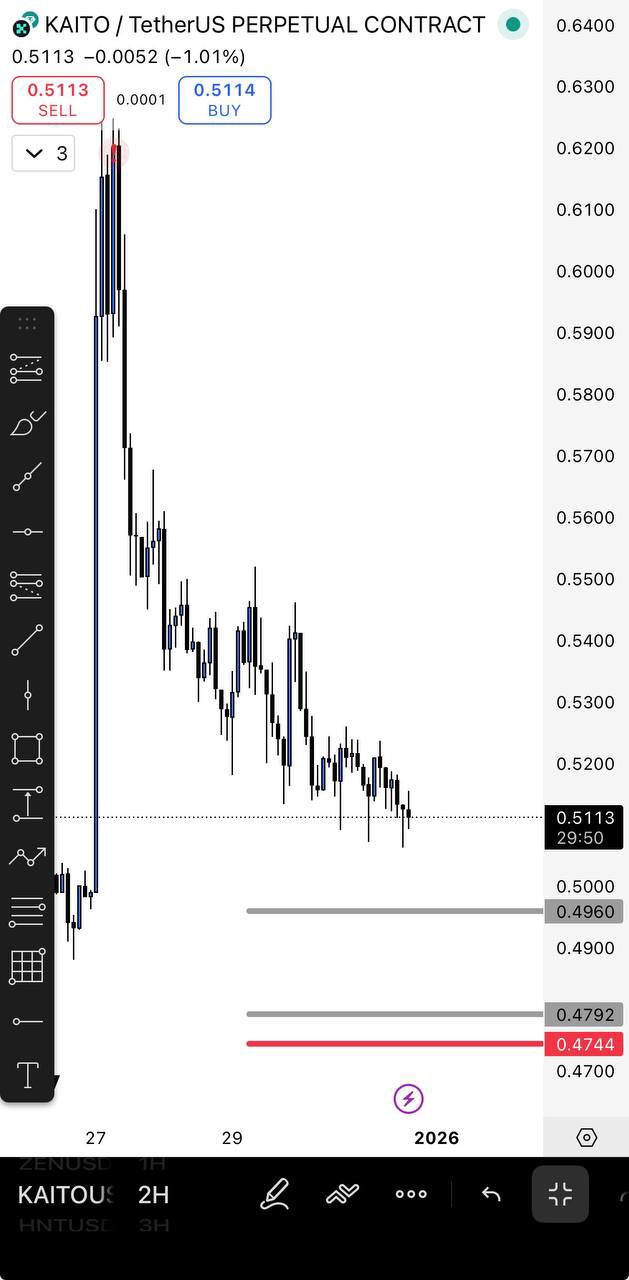This screenshot has height=1280, width=629.
Task: Pick the zigzag path drawing tool
Action: click(x=27, y=857)
